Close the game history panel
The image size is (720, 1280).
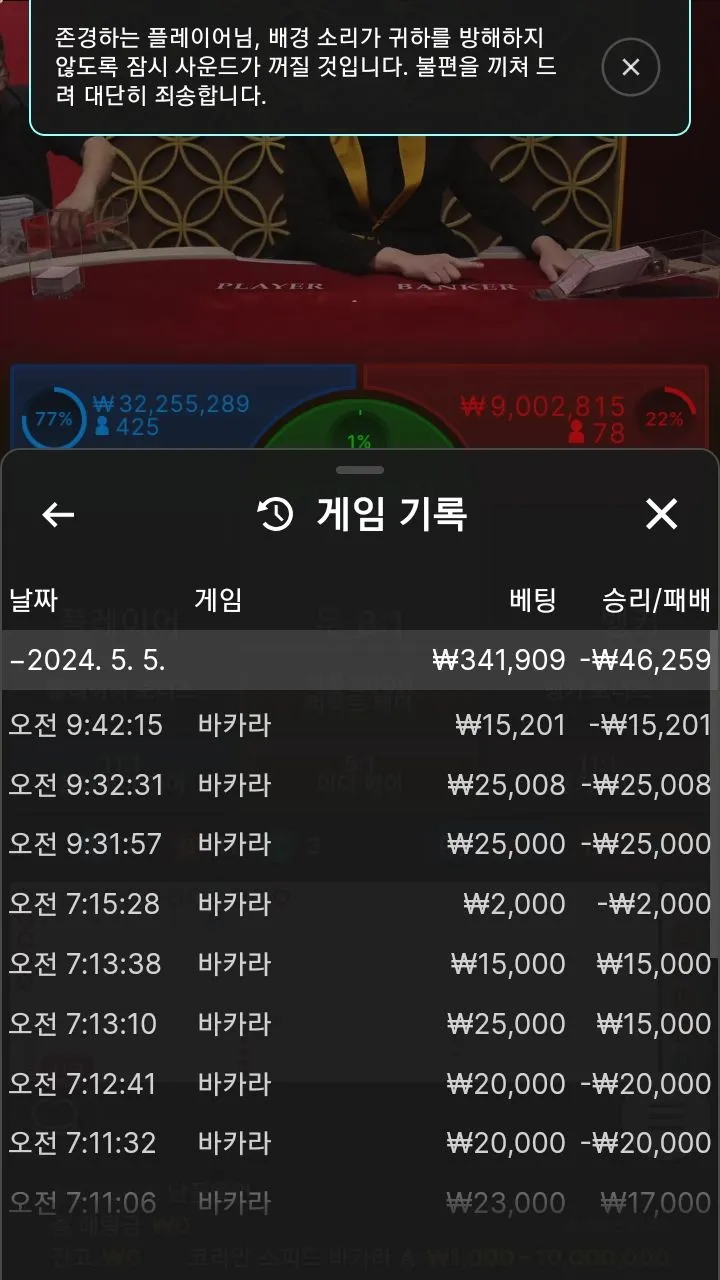coord(661,514)
